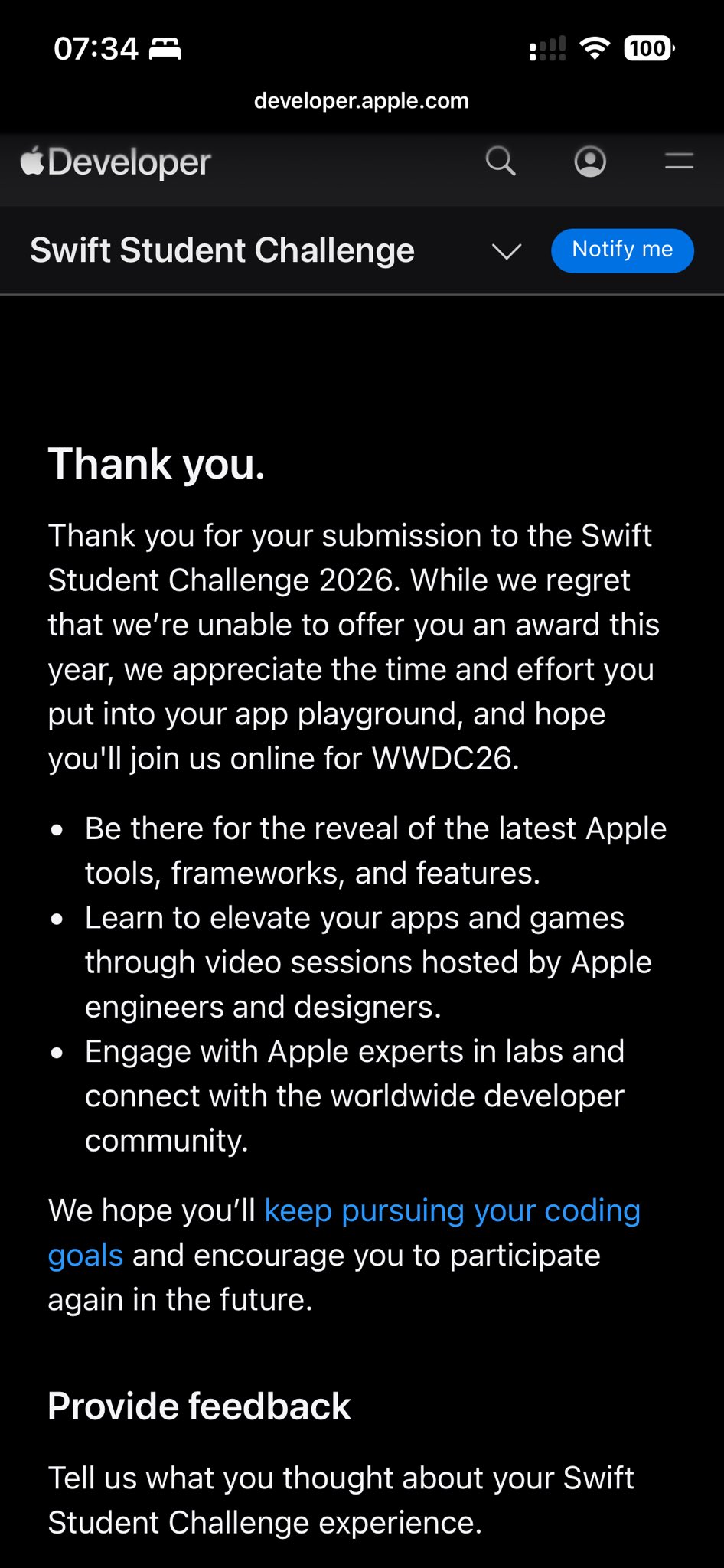Tap the developer.apple.com address bar
The height and width of the screenshot is (1568, 724).
click(x=361, y=101)
